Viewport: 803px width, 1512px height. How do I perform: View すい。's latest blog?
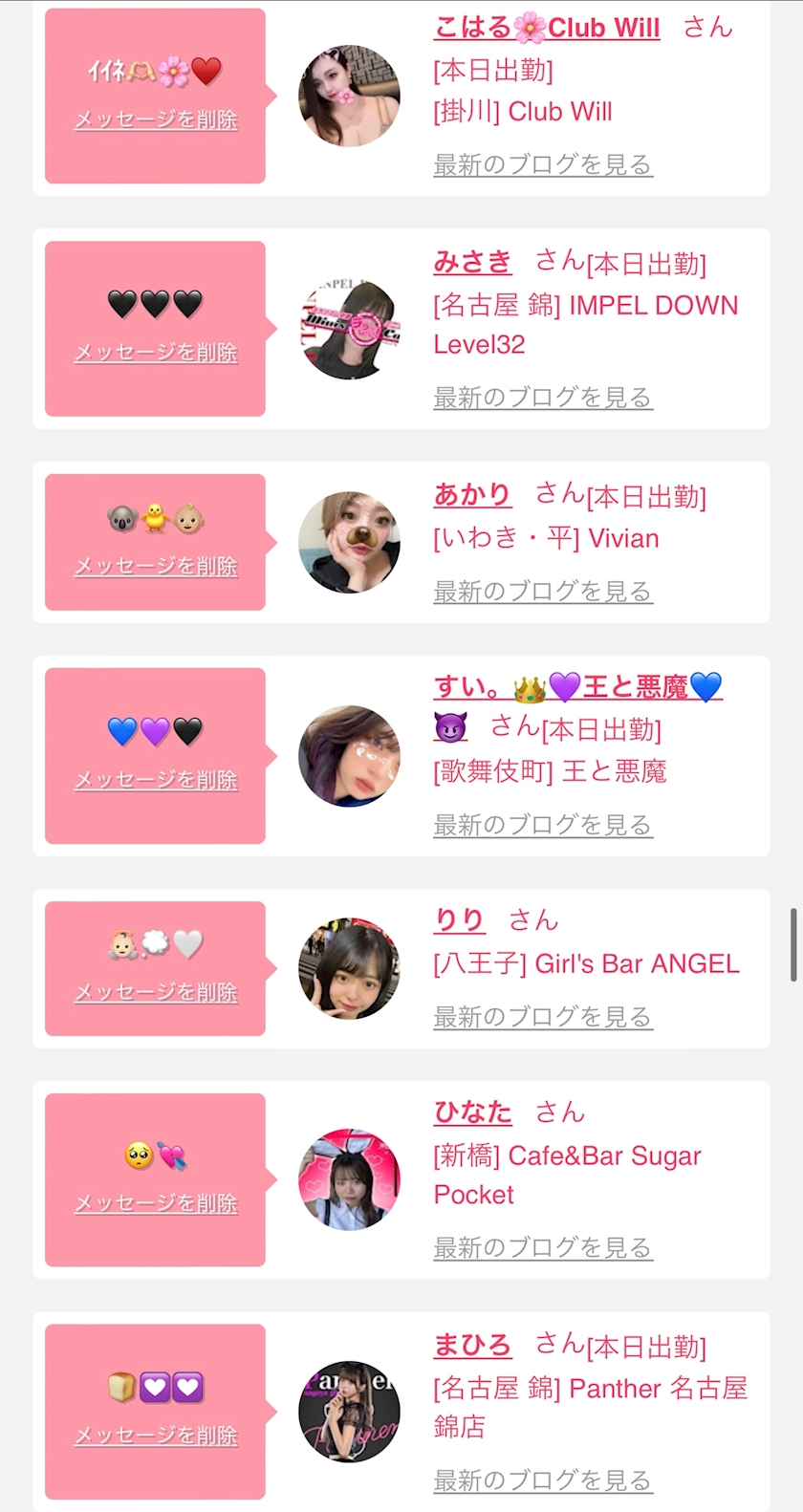(542, 825)
